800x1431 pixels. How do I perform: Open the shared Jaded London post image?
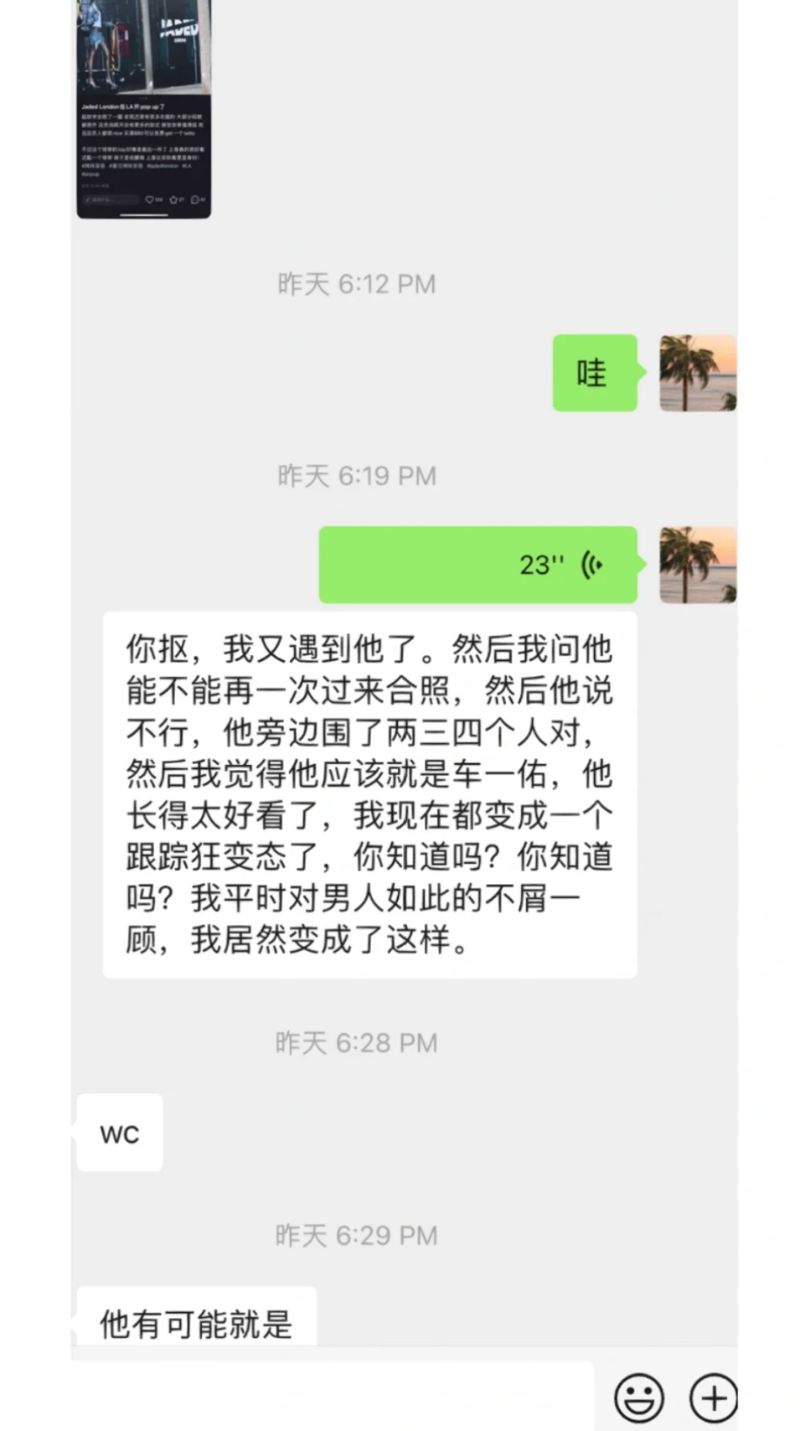[x=144, y=108]
